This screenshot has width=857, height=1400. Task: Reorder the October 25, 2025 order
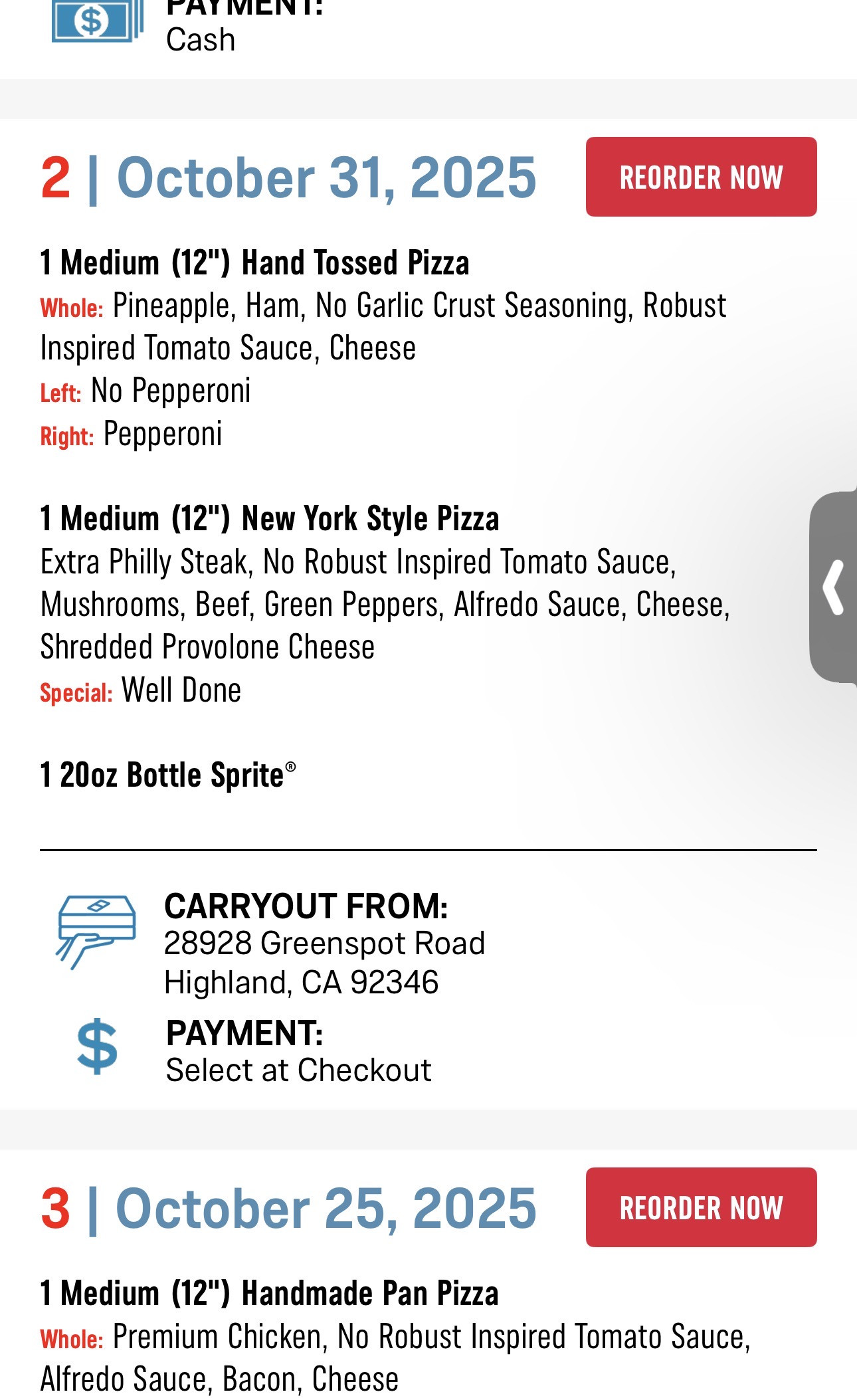(701, 1207)
